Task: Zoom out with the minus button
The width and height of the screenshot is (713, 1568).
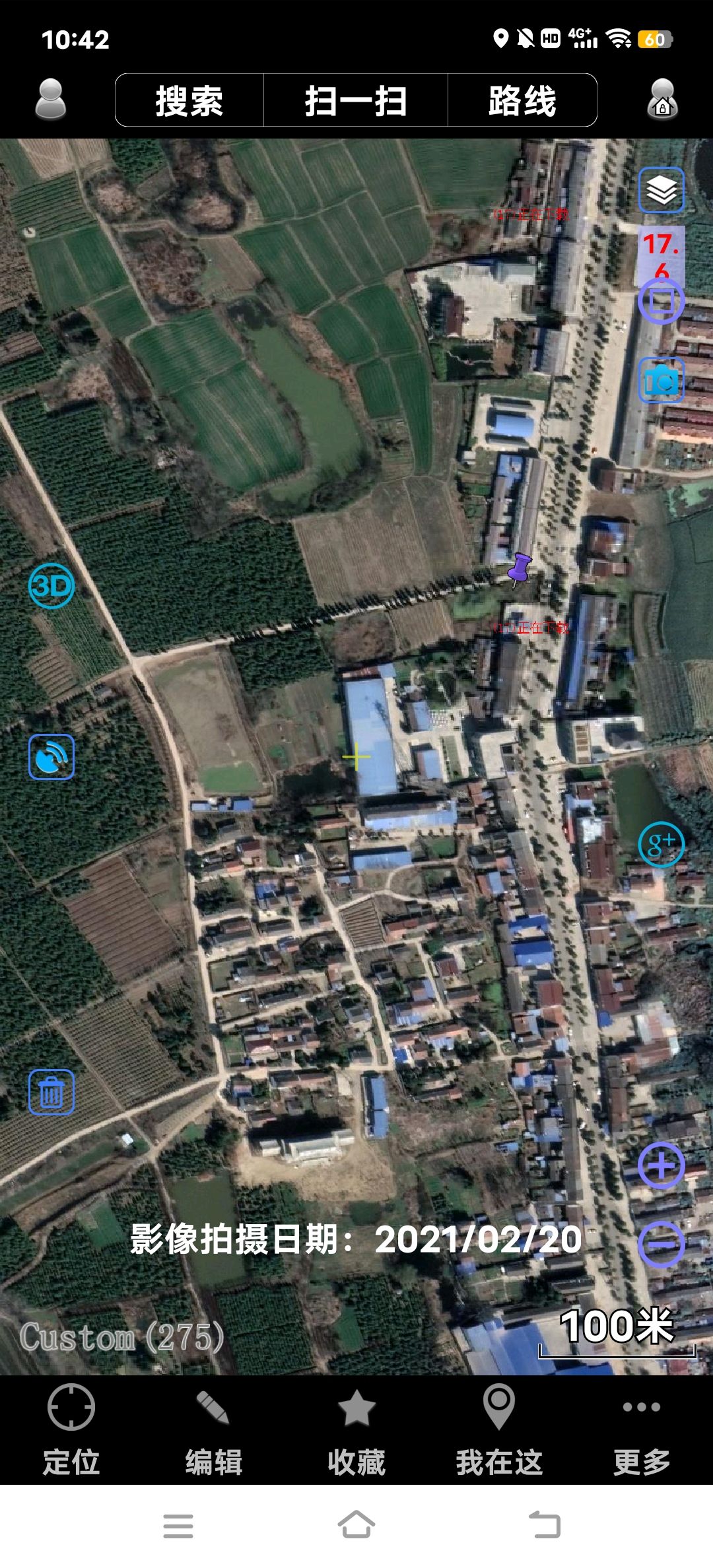Action: [661, 1244]
